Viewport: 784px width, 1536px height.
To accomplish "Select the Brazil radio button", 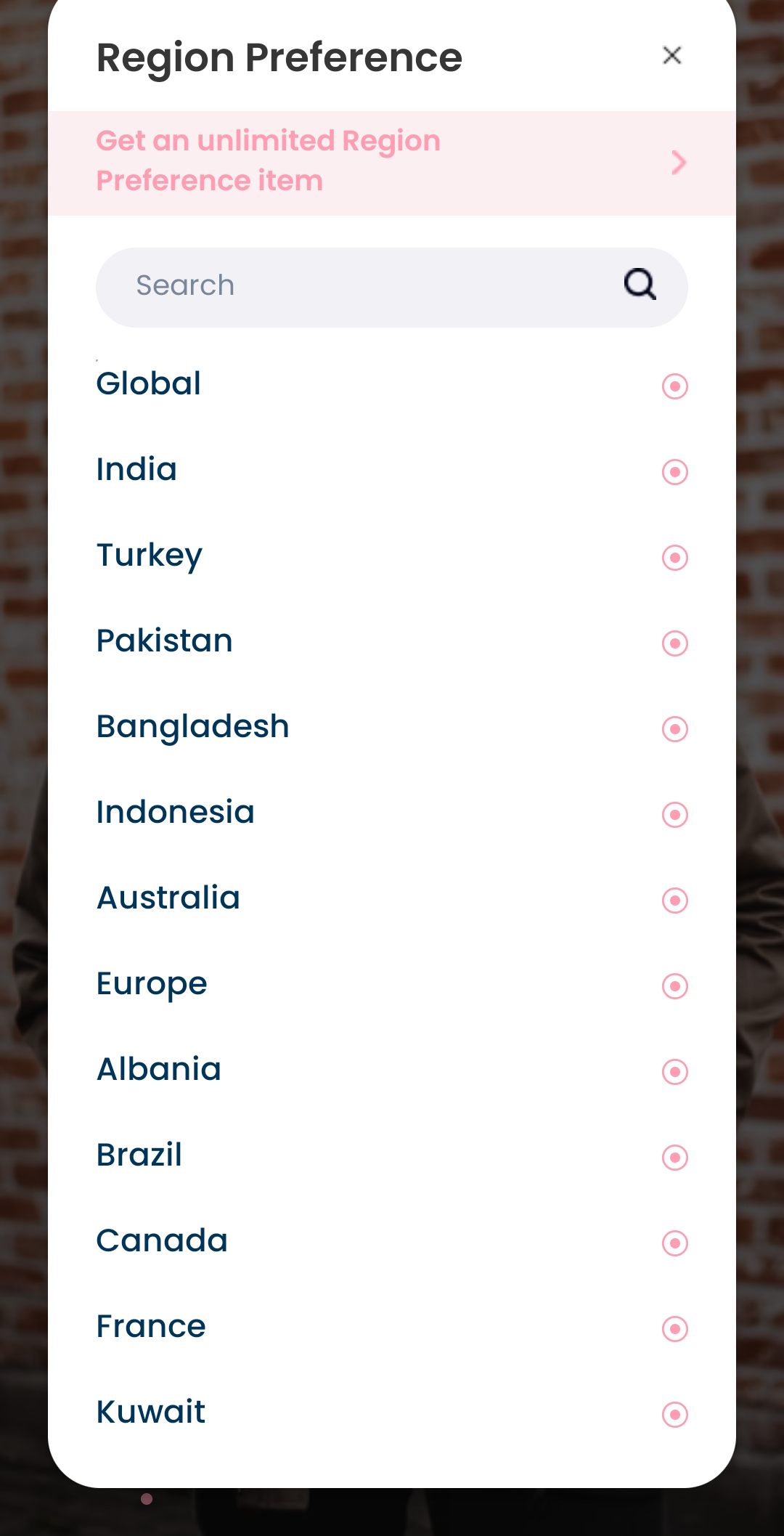I will click(x=674, y=1157).
